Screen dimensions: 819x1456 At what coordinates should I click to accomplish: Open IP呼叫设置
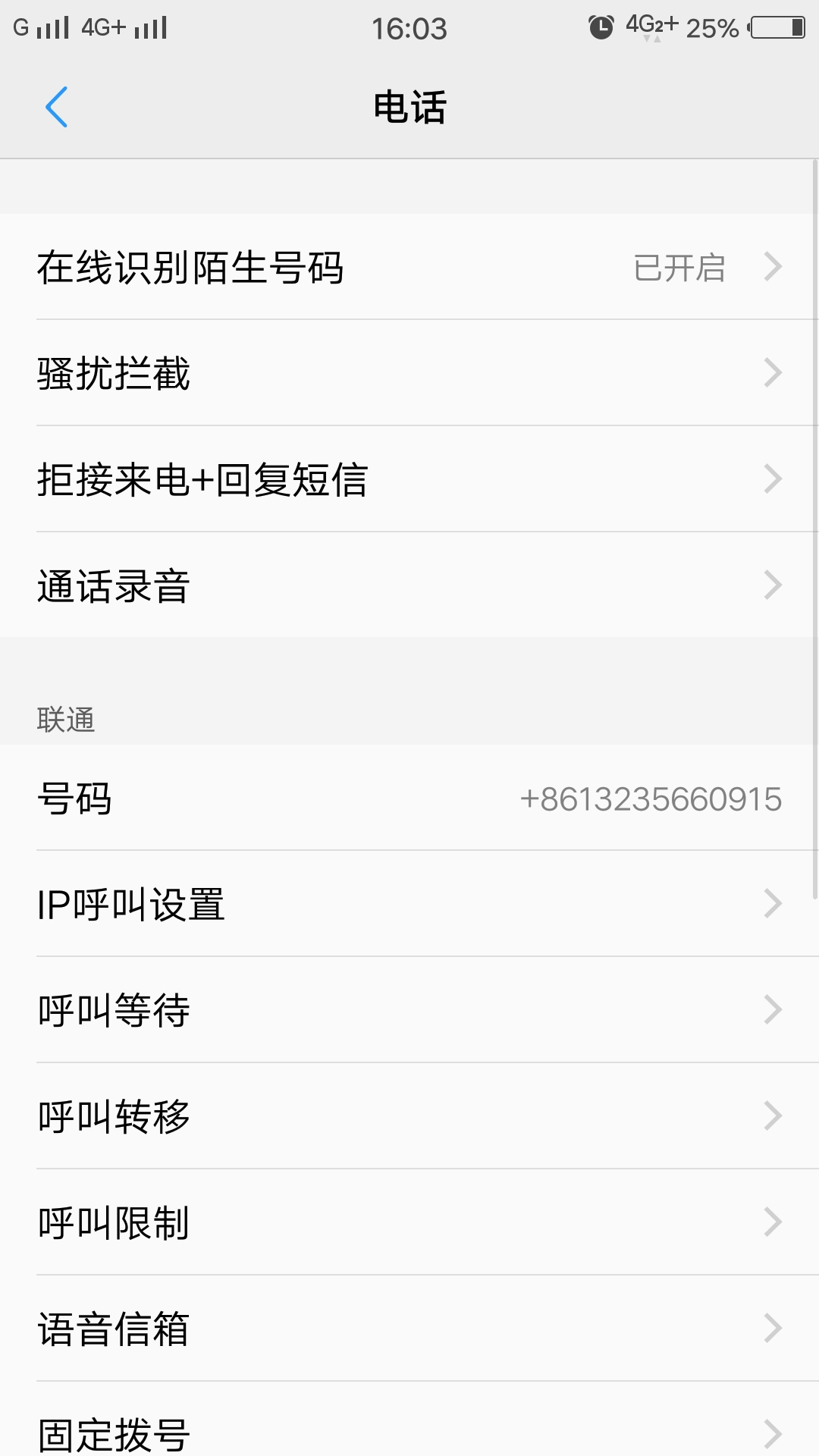click(x=409, y=904)
